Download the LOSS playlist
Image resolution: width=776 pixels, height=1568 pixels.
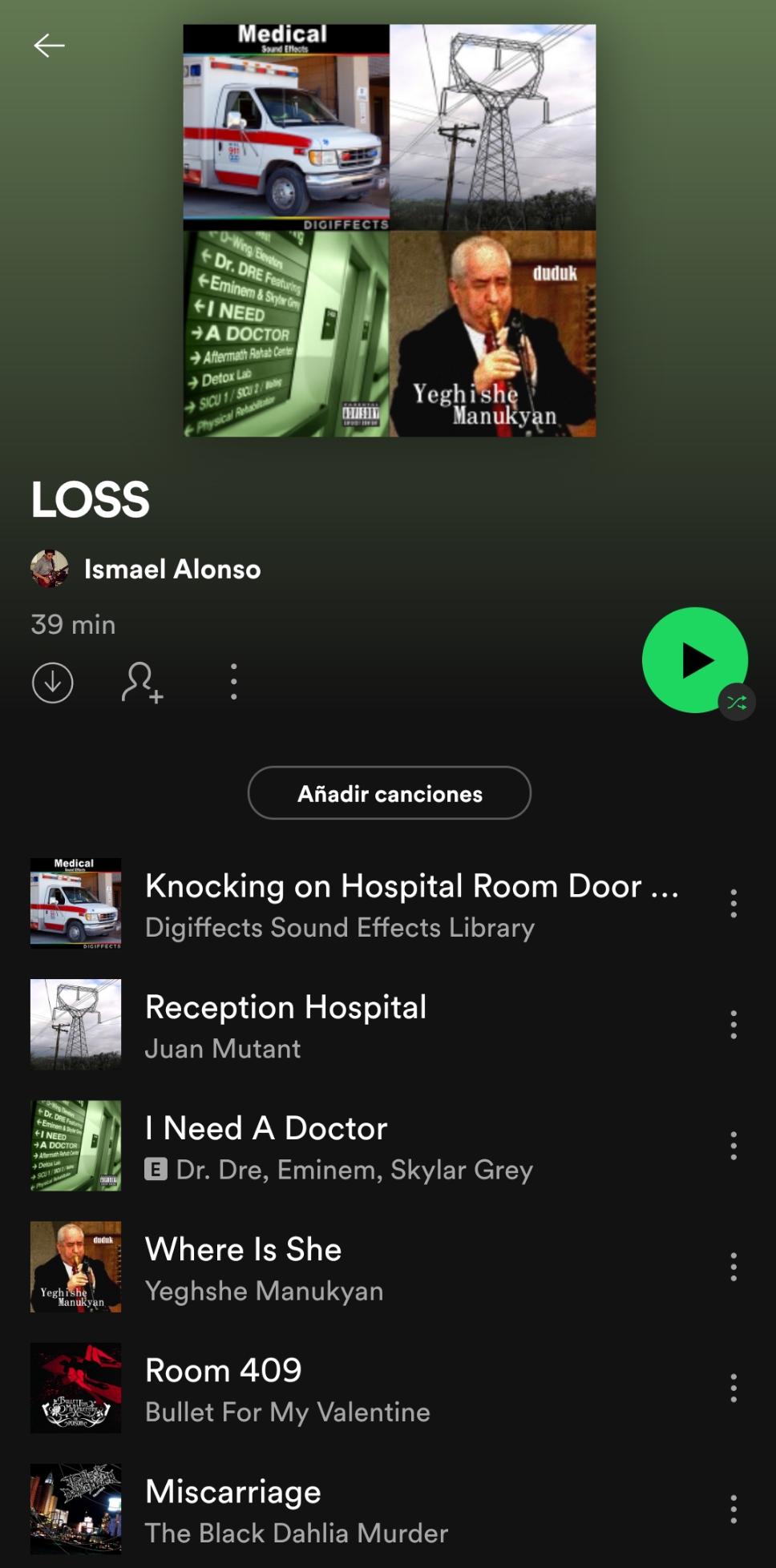point(53,682)
